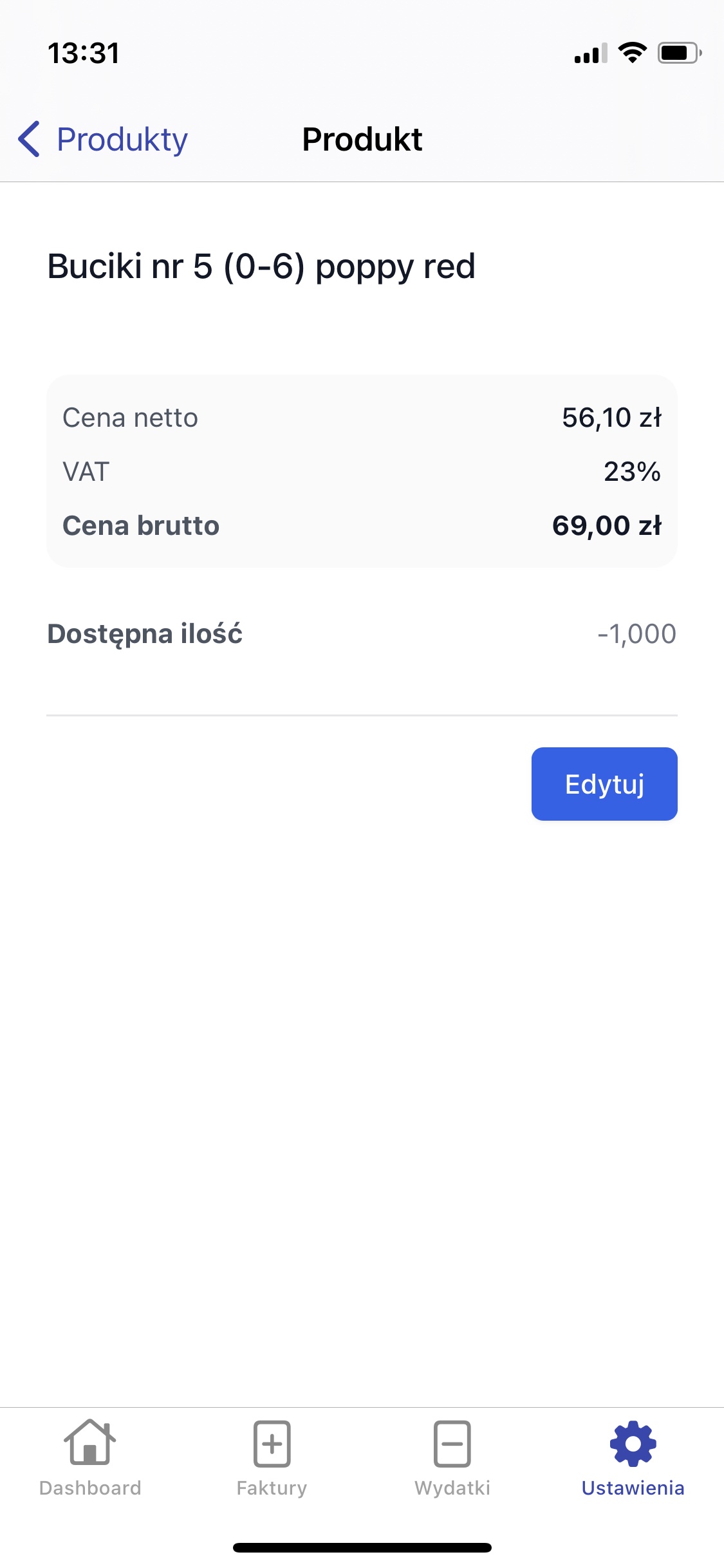Open the Dashboard tab
The width and height of the screenshot is (724, 1568).
pyautogui.click(x=90, y=1459)
